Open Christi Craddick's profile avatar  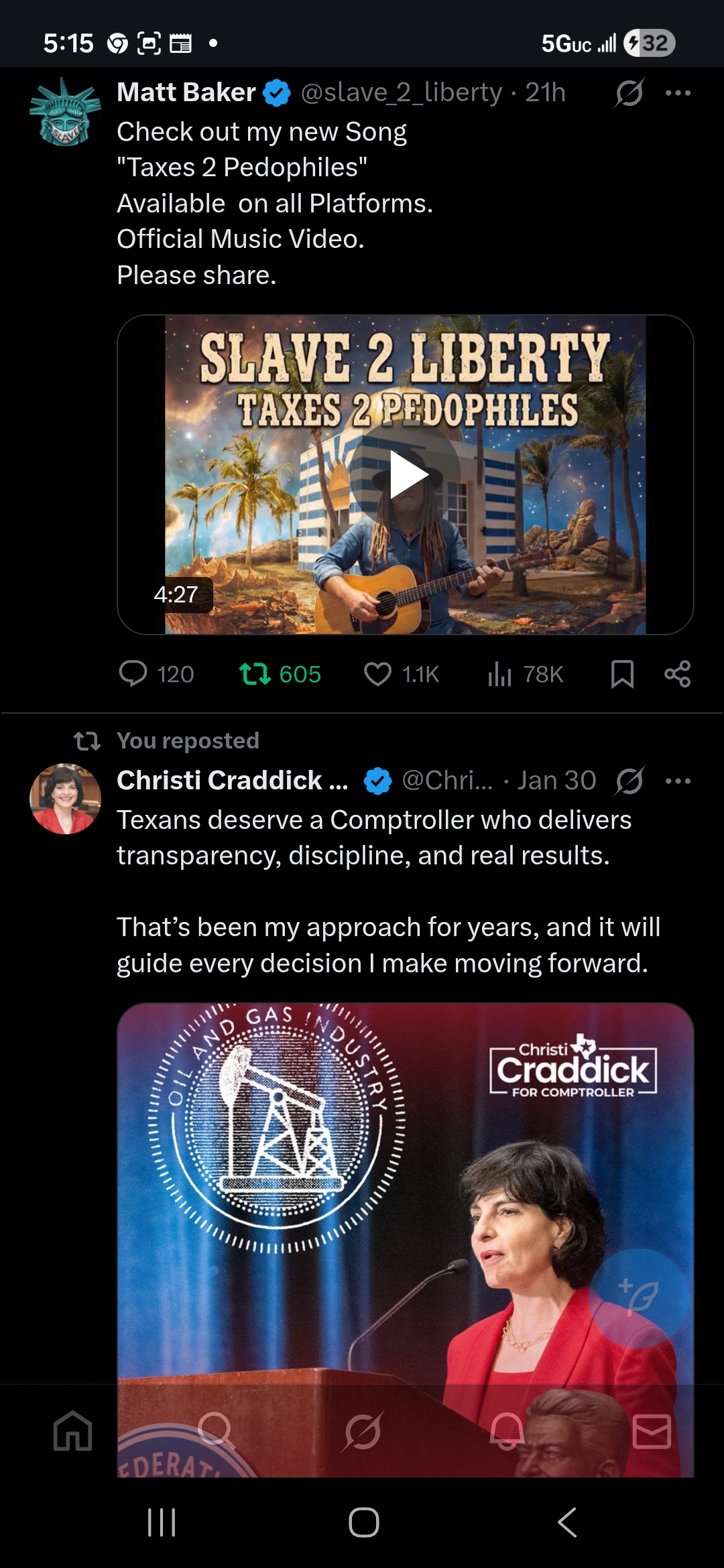tap(65, 799)
